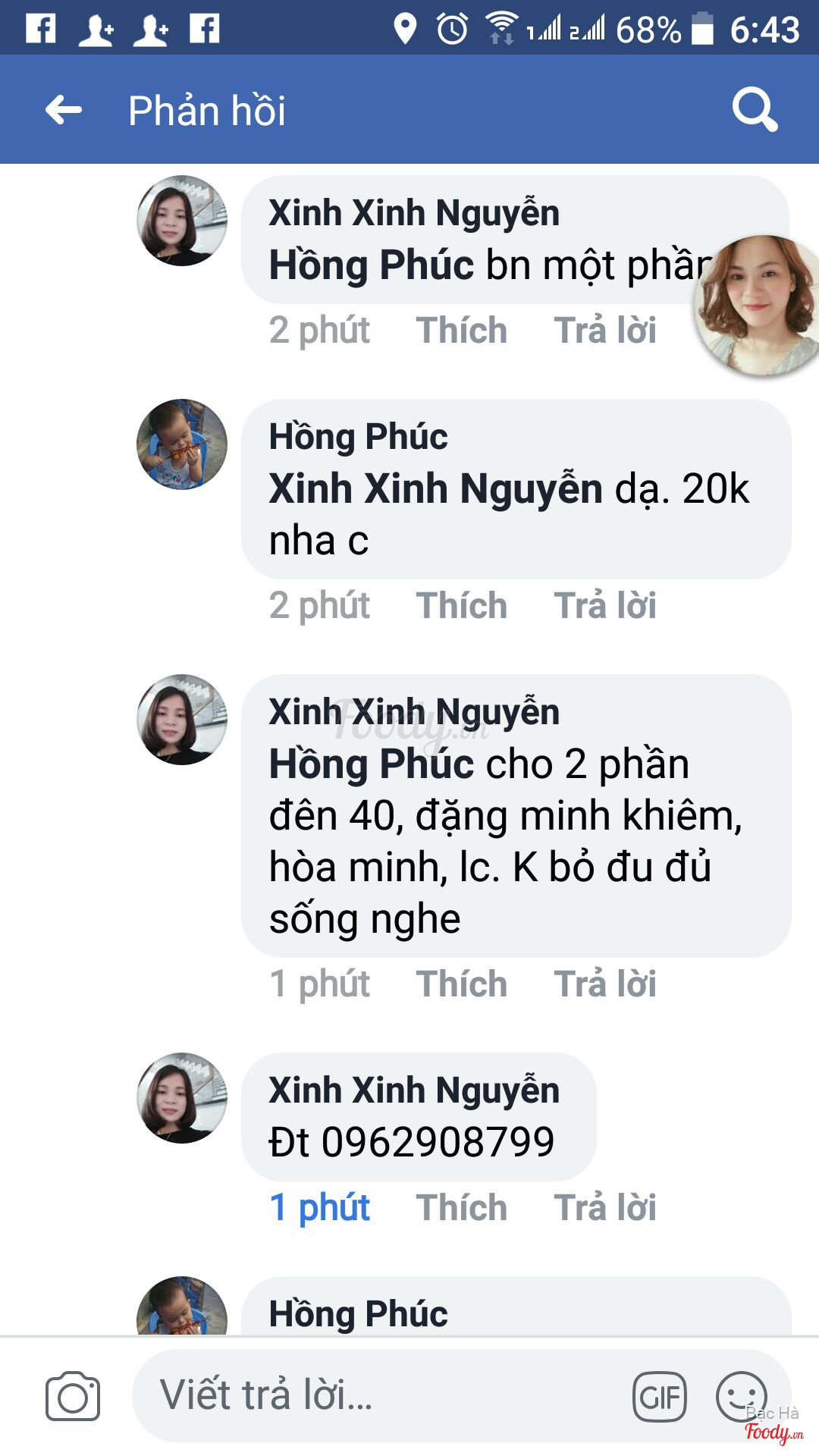Go back from the Phản hồi screen
This screenshot has height=1456, width=819.
pos(64,111)
